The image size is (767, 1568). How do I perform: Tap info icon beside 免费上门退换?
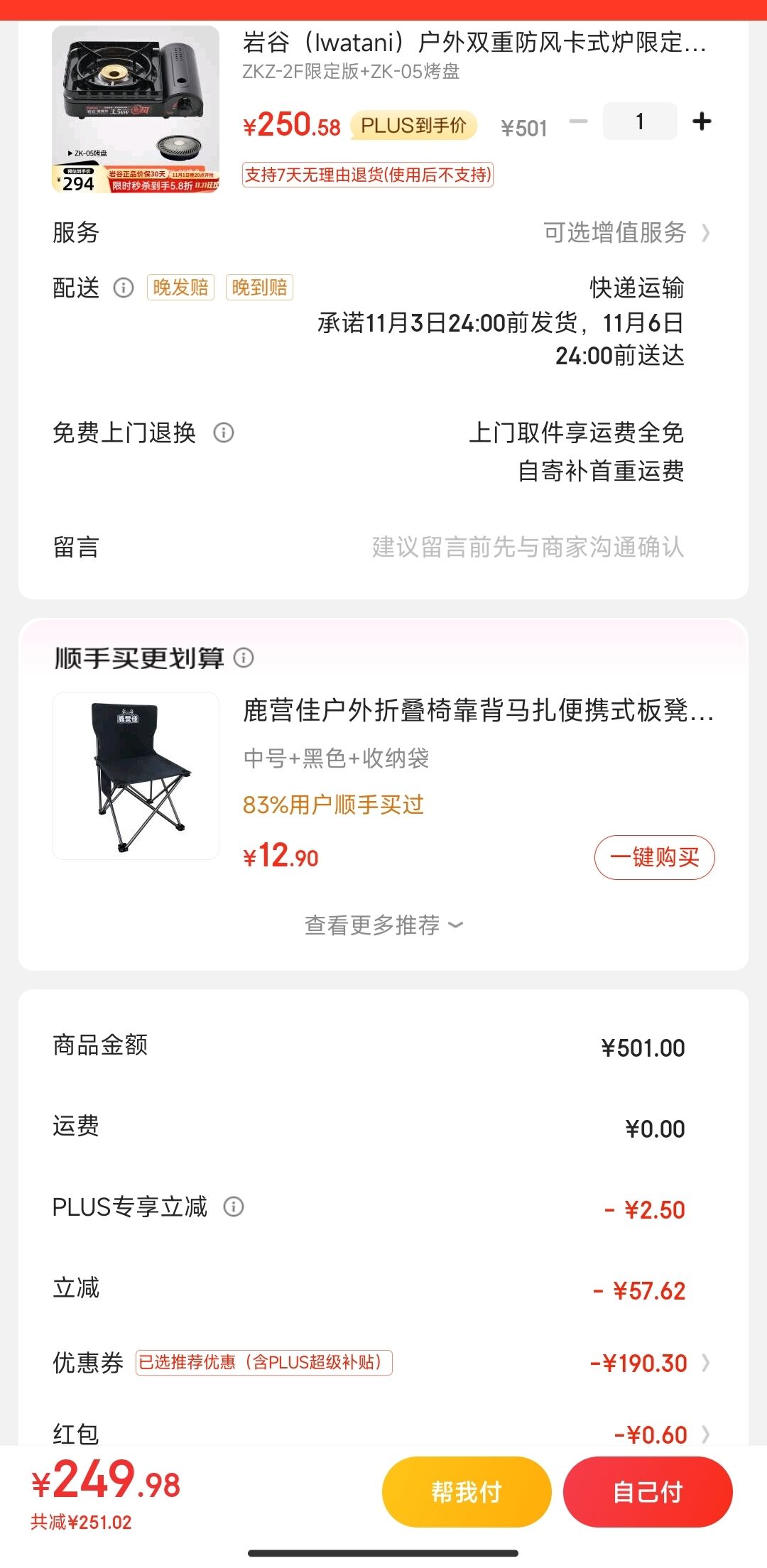point(224,432)
